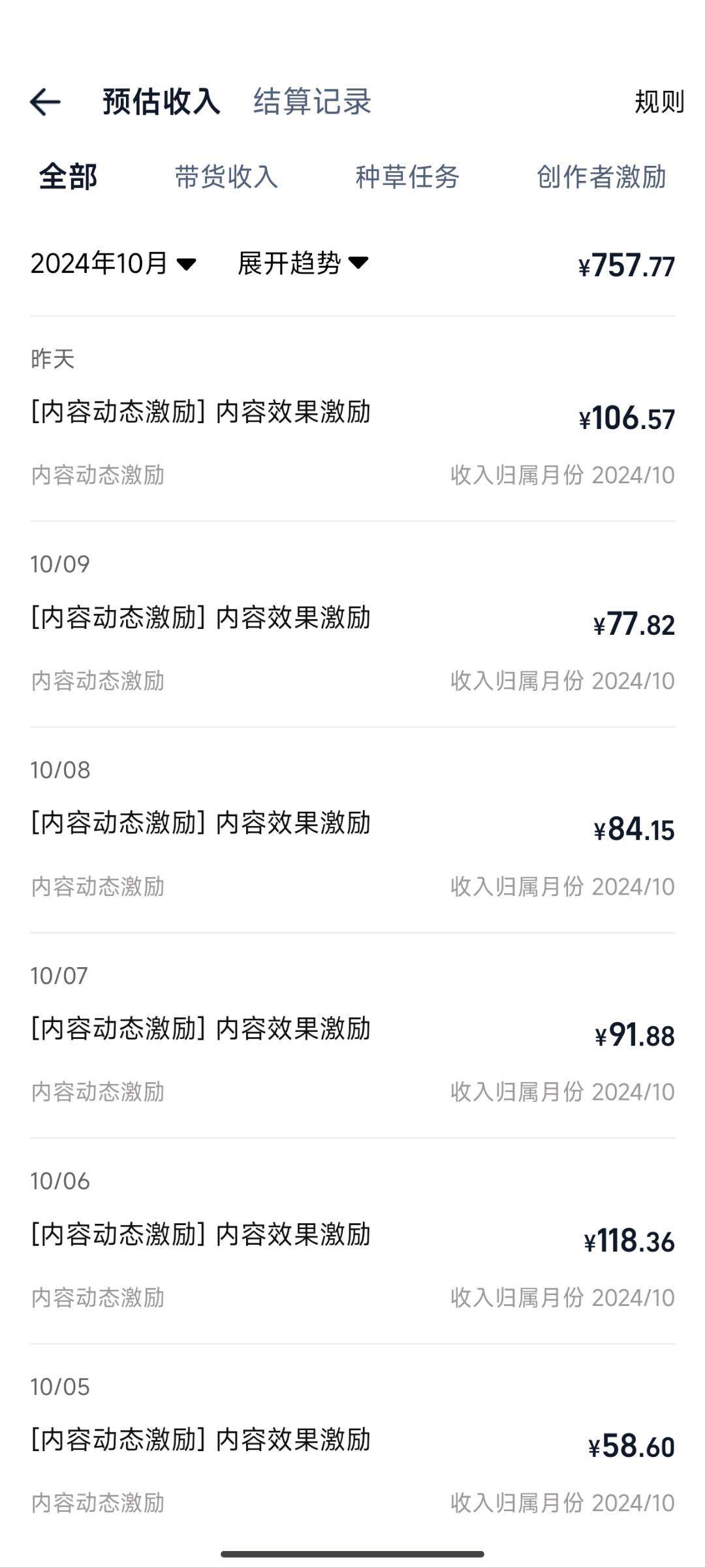Open the 种草任务 filter
The height and width of the screenshot is (1568, 705).
click(x=408, y=177)
